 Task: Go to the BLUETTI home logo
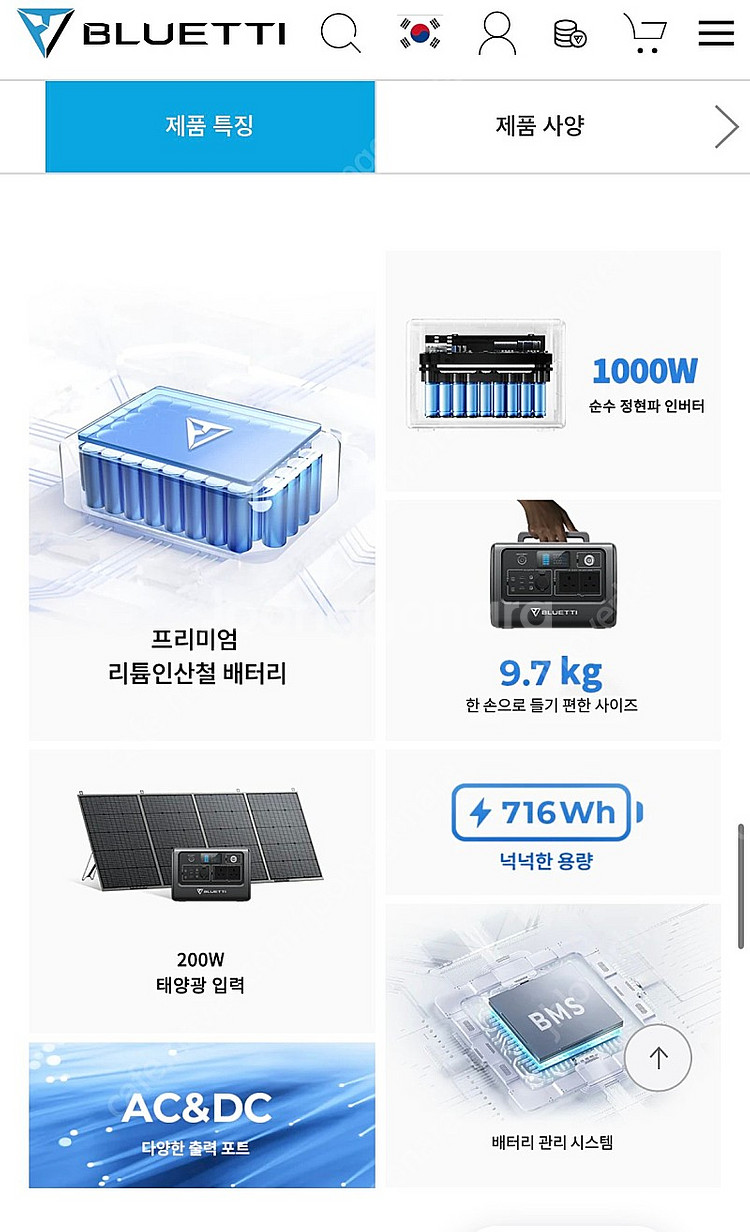[x=150, y=34]
